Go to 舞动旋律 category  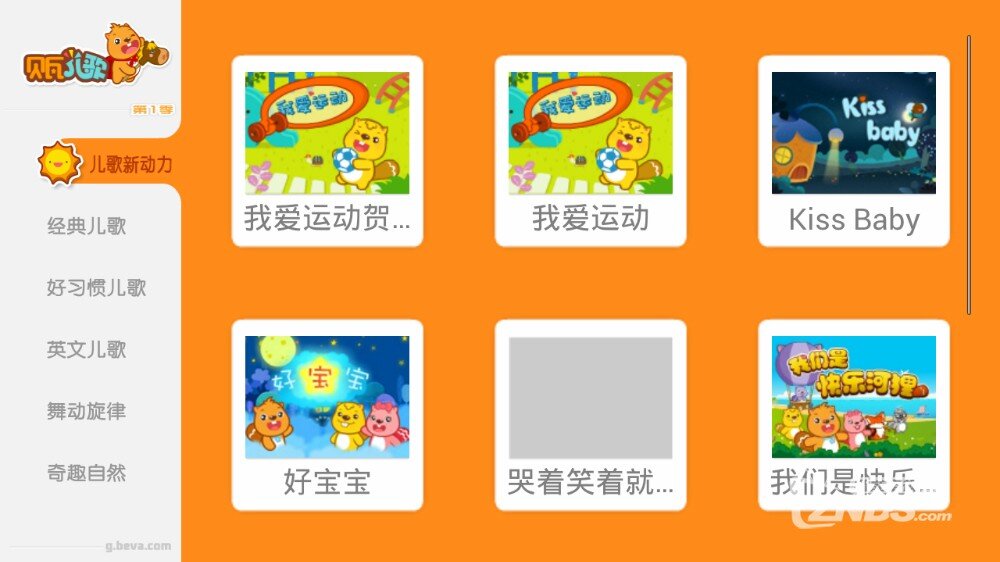click(87, 411)
